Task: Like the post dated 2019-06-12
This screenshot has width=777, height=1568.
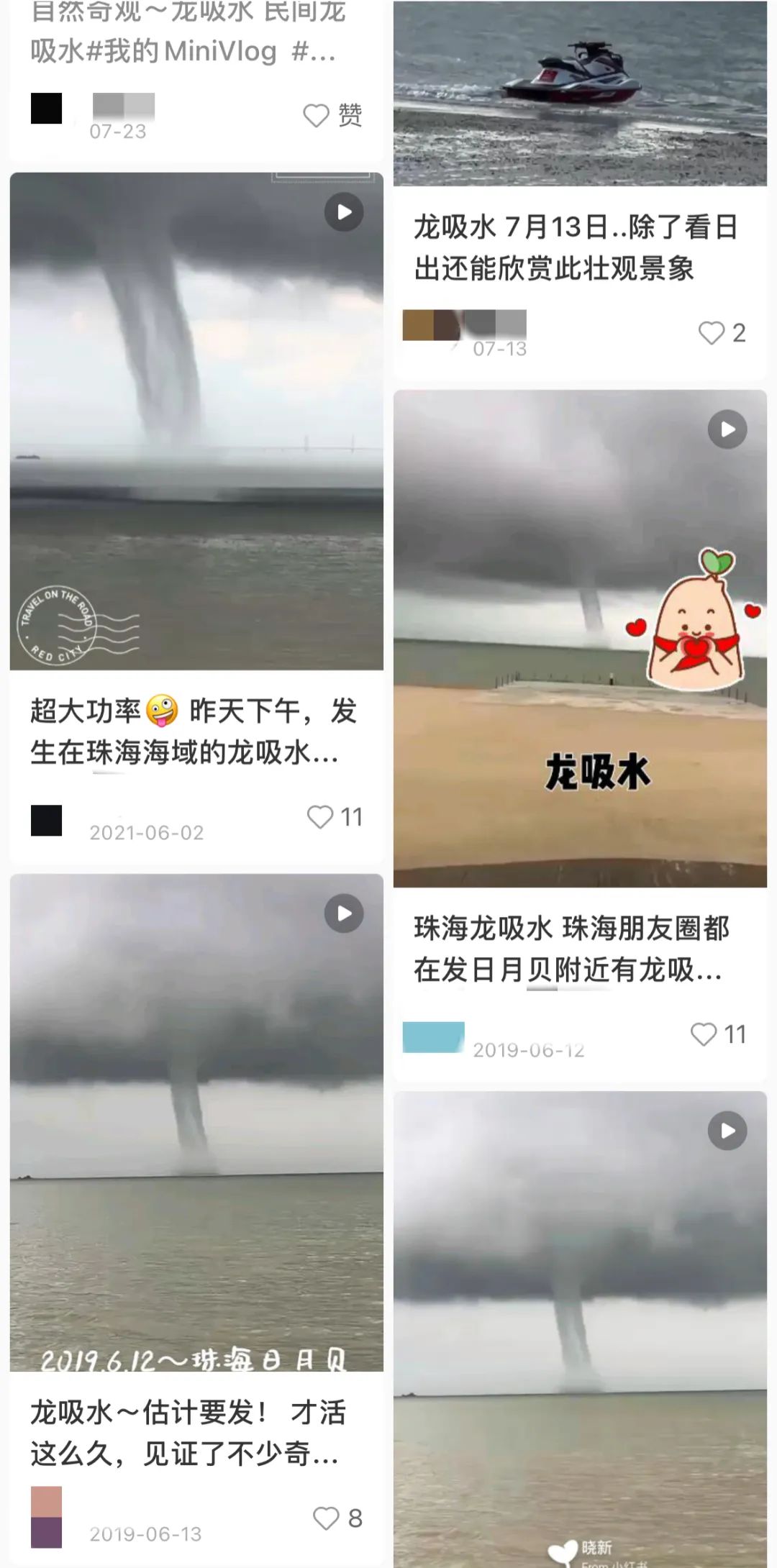Action: 704,1034
